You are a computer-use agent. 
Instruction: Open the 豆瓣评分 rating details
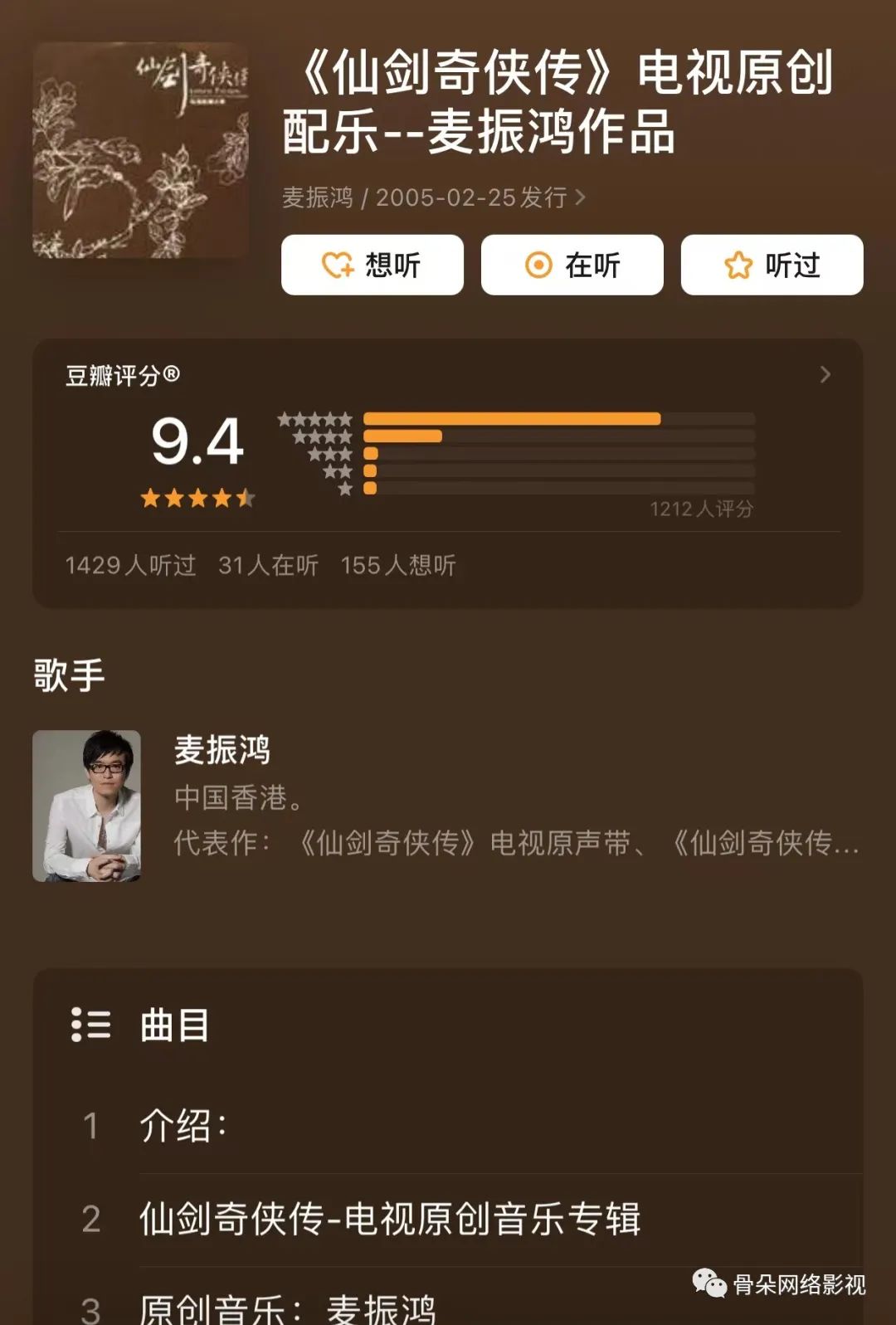pyautogui.click(x=824, y=375)
